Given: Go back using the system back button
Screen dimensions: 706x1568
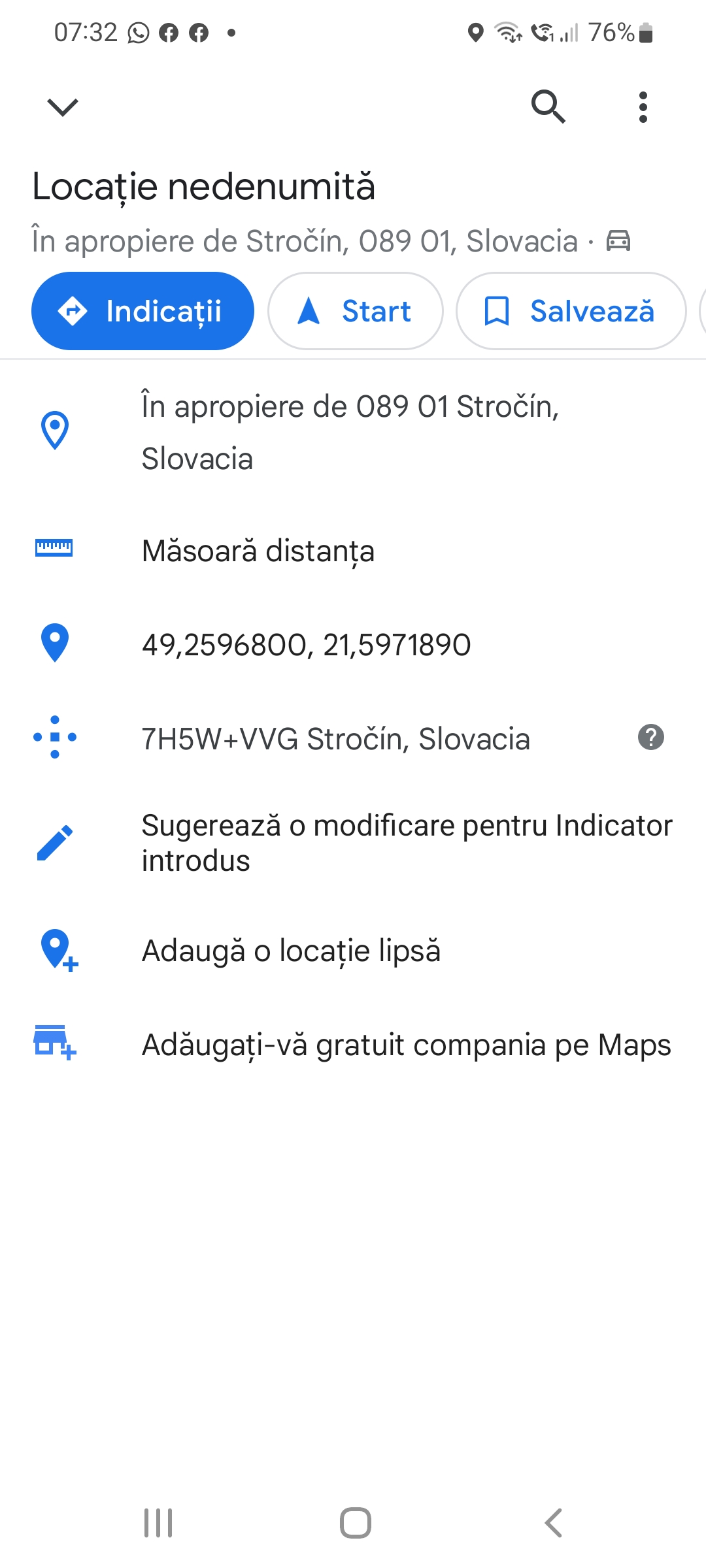Looking at the screenshot, I should point(554,1523).
